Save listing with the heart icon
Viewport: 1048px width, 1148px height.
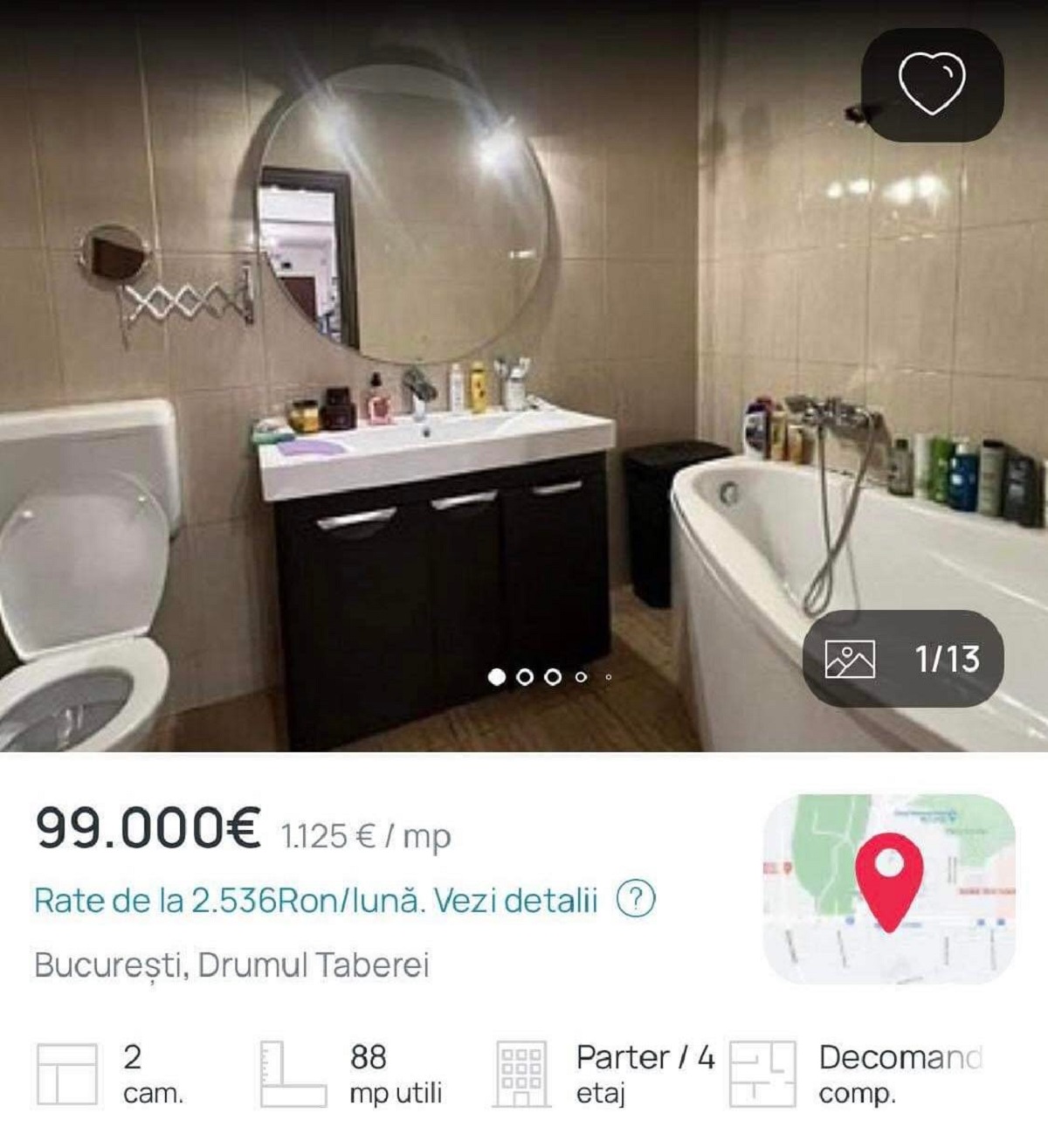[932, 84]
